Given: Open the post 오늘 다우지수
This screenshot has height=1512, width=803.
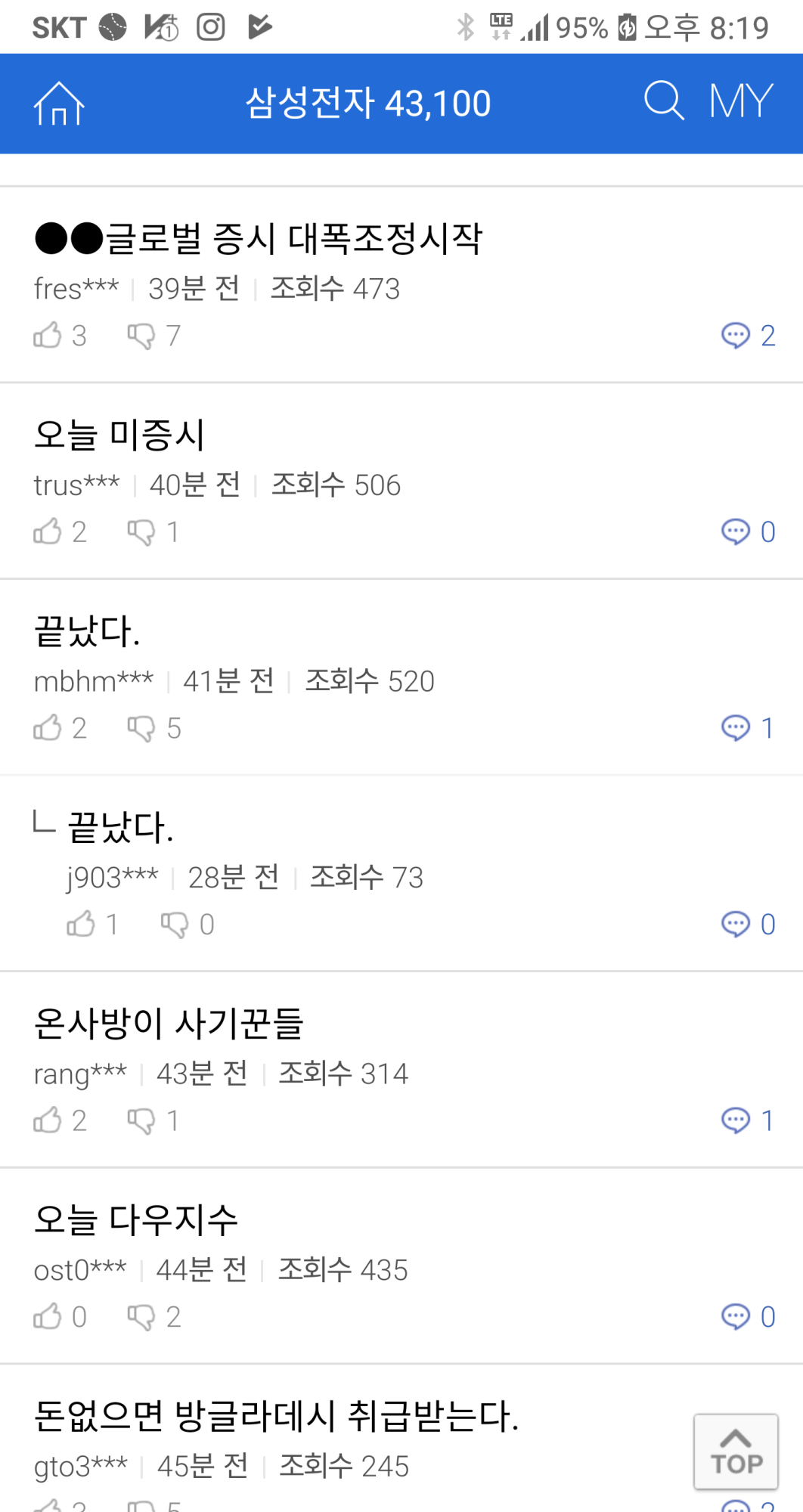Looking at the screenshot, I should (x=136, y=1219).
